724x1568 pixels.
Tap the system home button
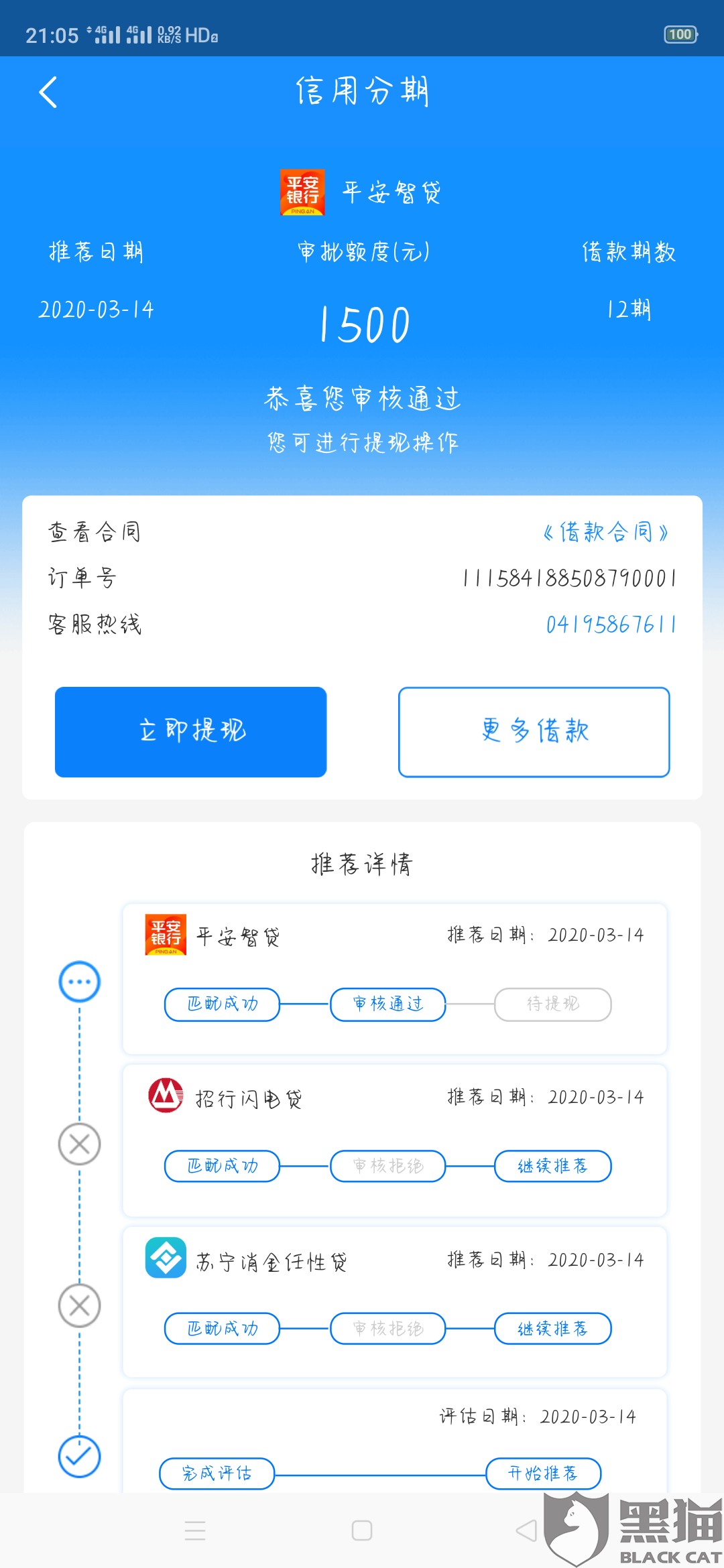[362, 1530]
